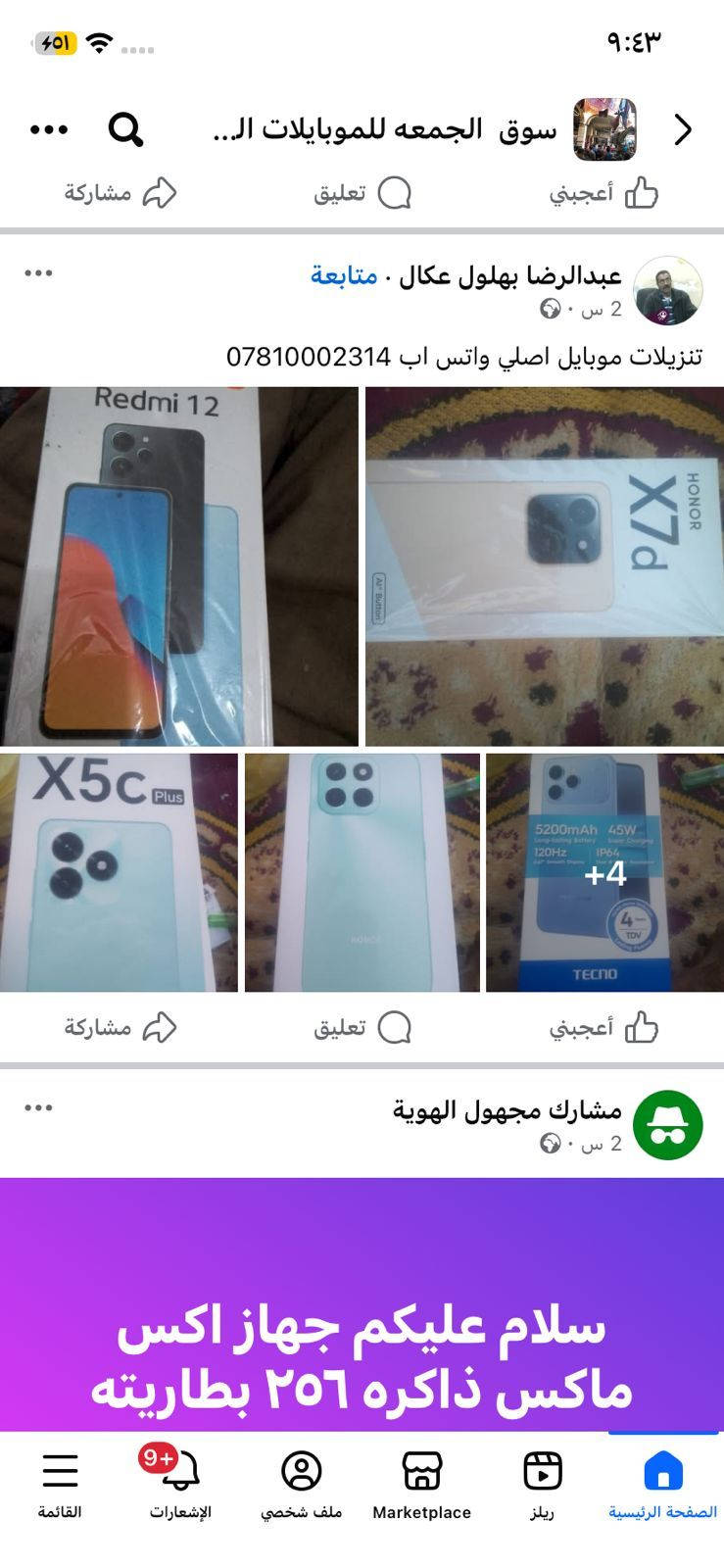This screenshot has width=724, height=1568.
Task: Follow عبدالرضا بهلول عكال
Action: pos(344,276)
